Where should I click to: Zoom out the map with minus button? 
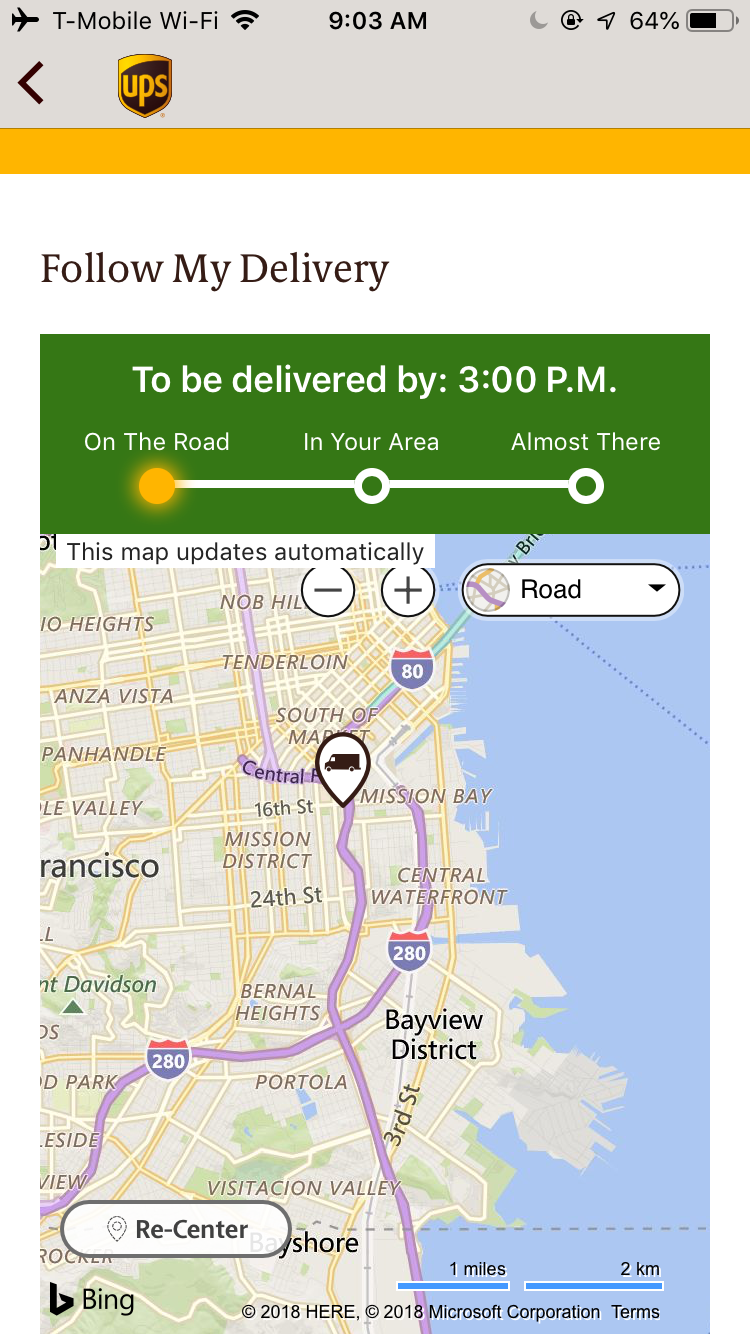tap(328, 590)
